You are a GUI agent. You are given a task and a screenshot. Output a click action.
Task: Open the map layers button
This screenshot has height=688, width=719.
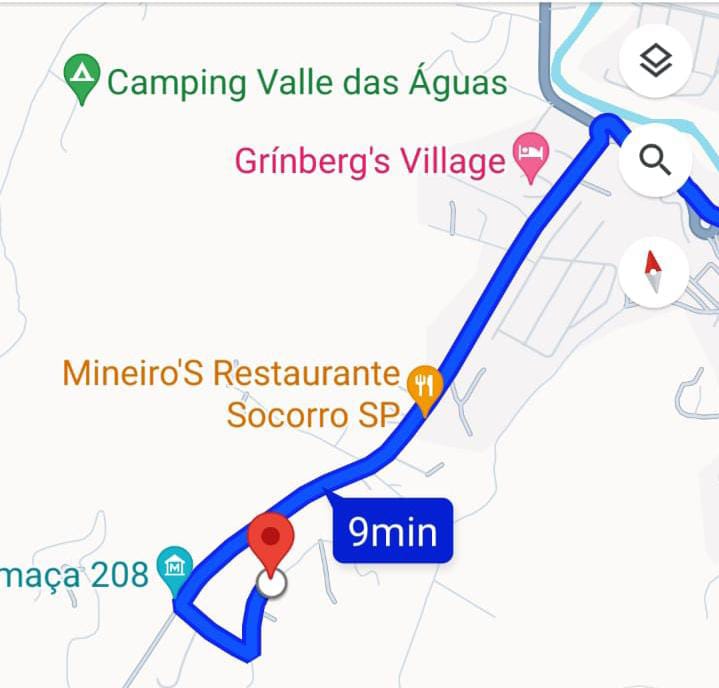[655, 62]
